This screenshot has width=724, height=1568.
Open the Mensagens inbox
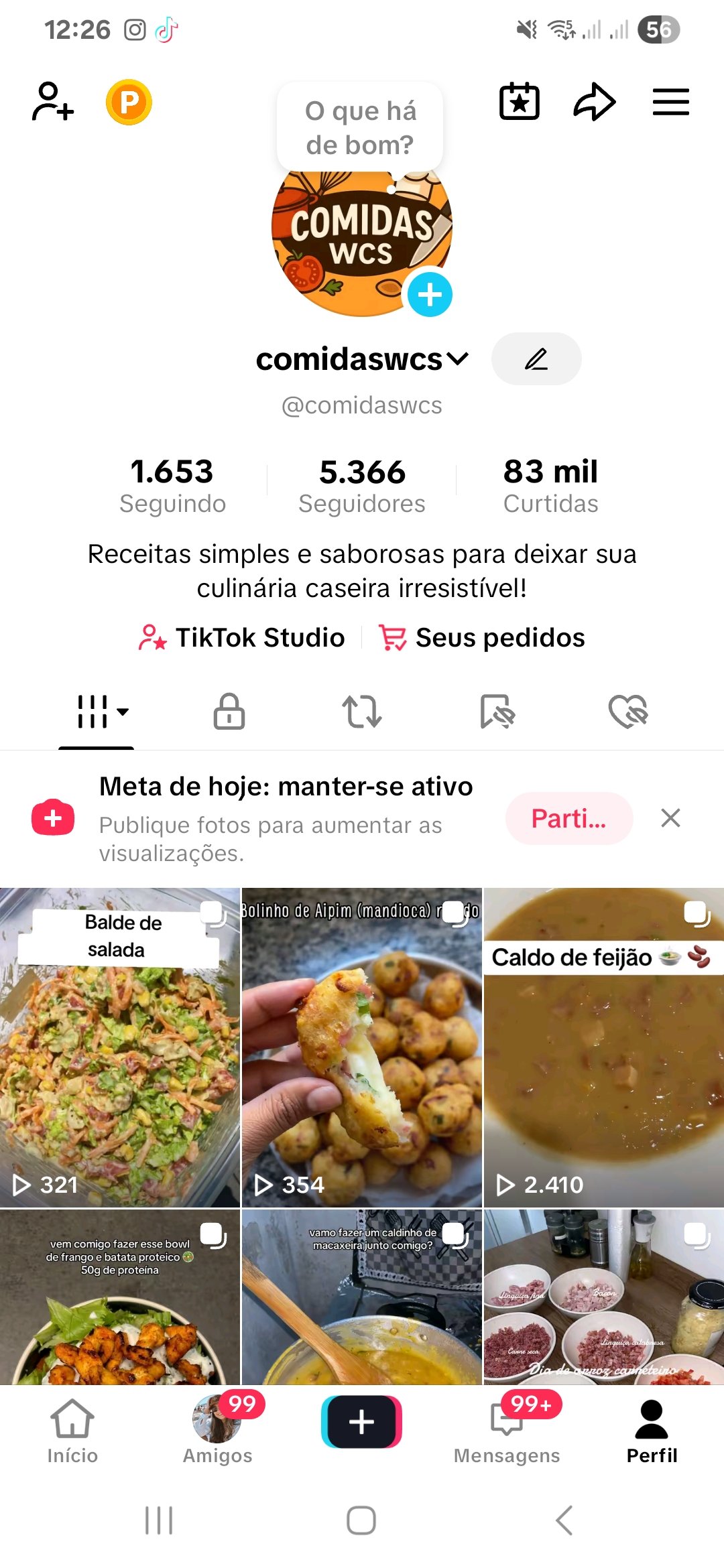[x=507, y=1431]
